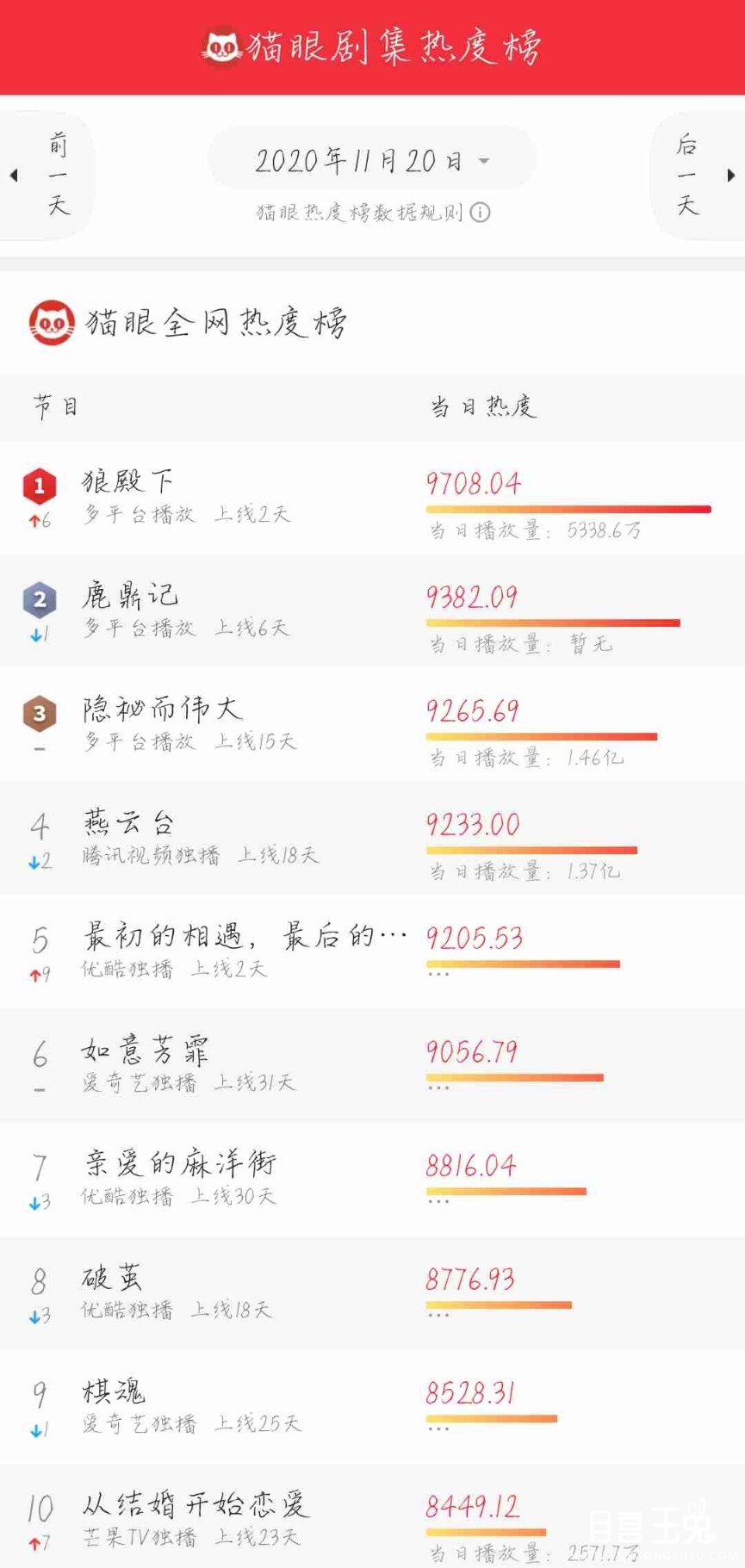This screenshot has width=745, height=1568.
Task: Open the date picker for 2020年11月20日
Action: point(372,159)
